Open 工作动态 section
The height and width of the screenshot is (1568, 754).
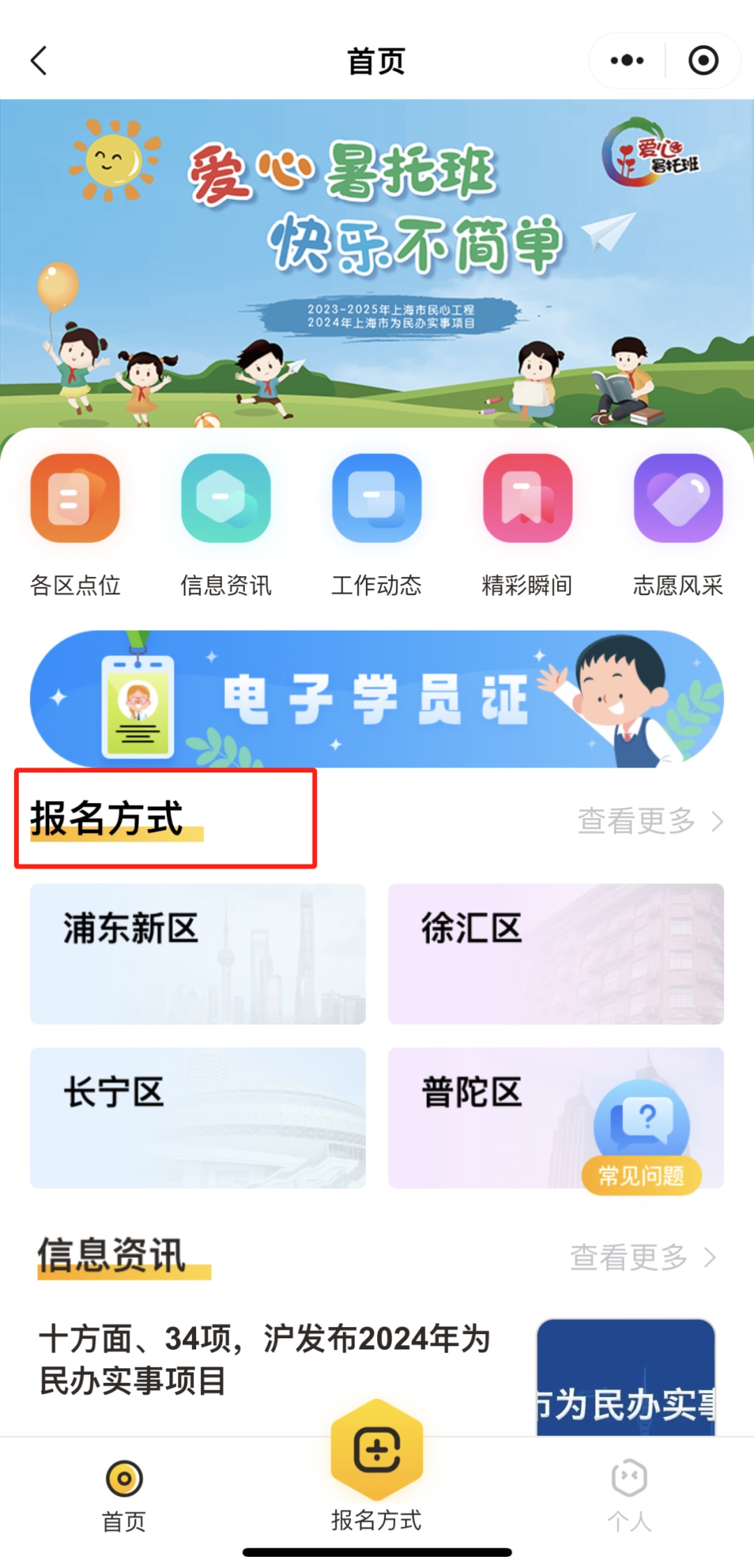click(x=376, y=525)
